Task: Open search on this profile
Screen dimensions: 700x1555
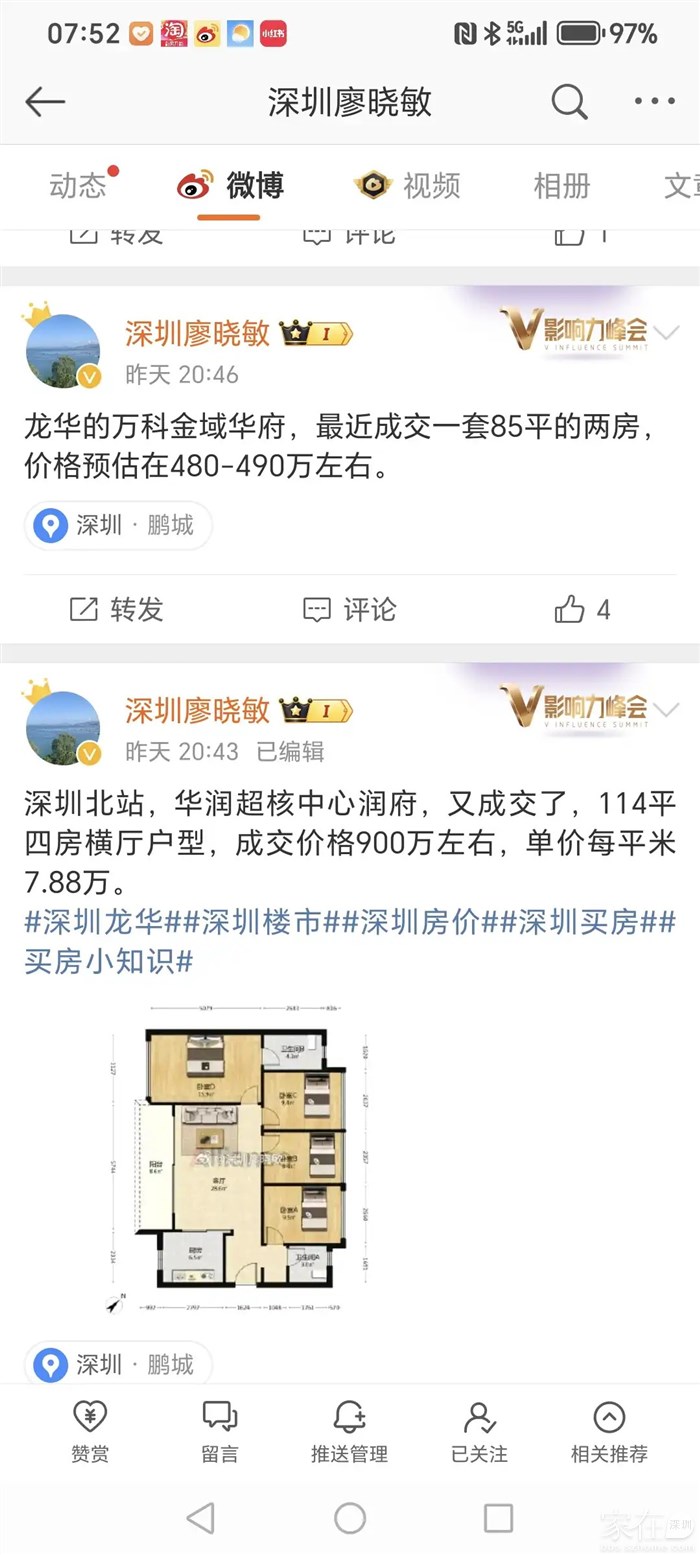Action: pos(569,101)
